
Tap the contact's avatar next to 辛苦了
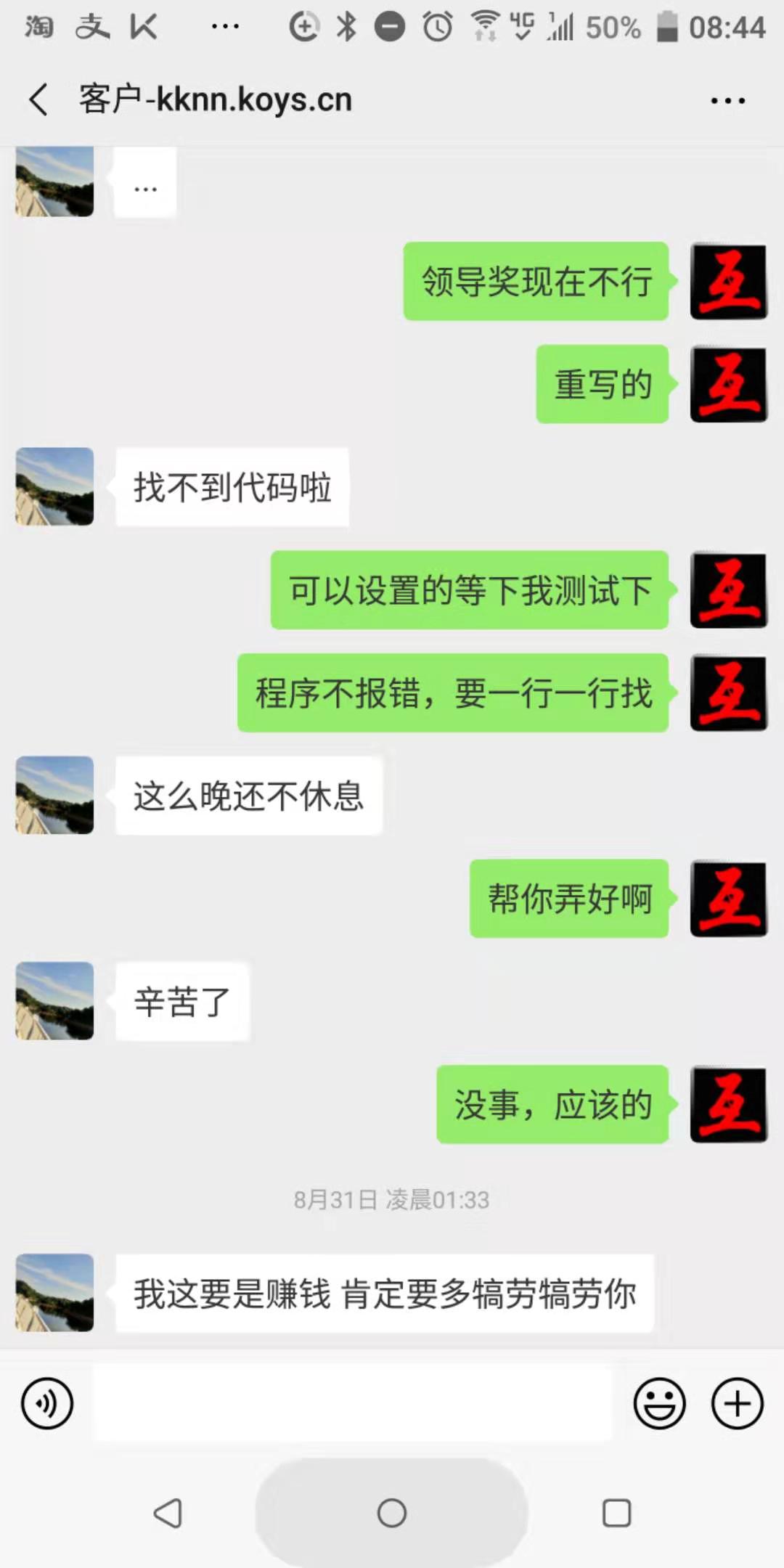[x=54, y=1003]
